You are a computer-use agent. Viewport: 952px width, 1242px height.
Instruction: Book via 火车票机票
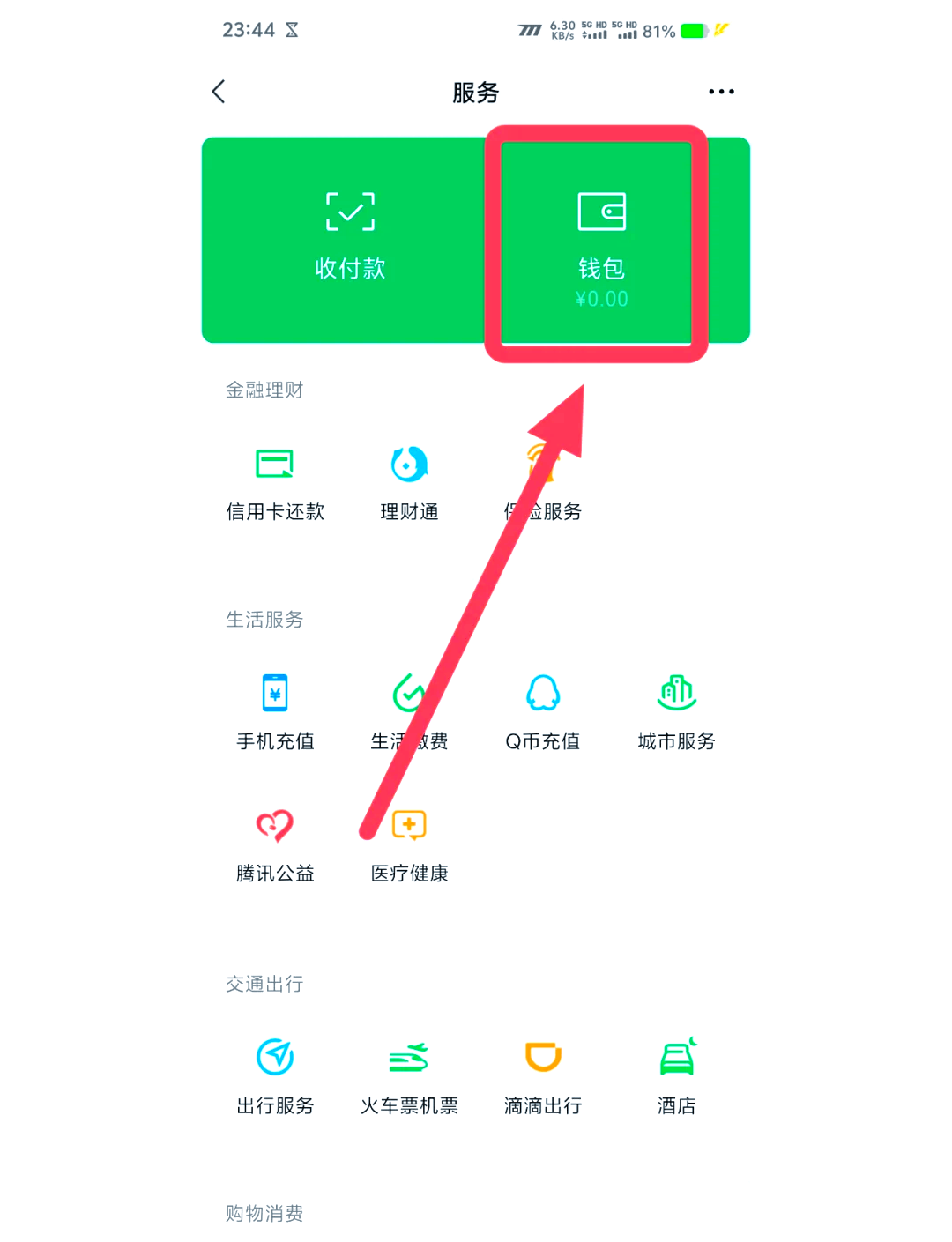coord(409,1075)
